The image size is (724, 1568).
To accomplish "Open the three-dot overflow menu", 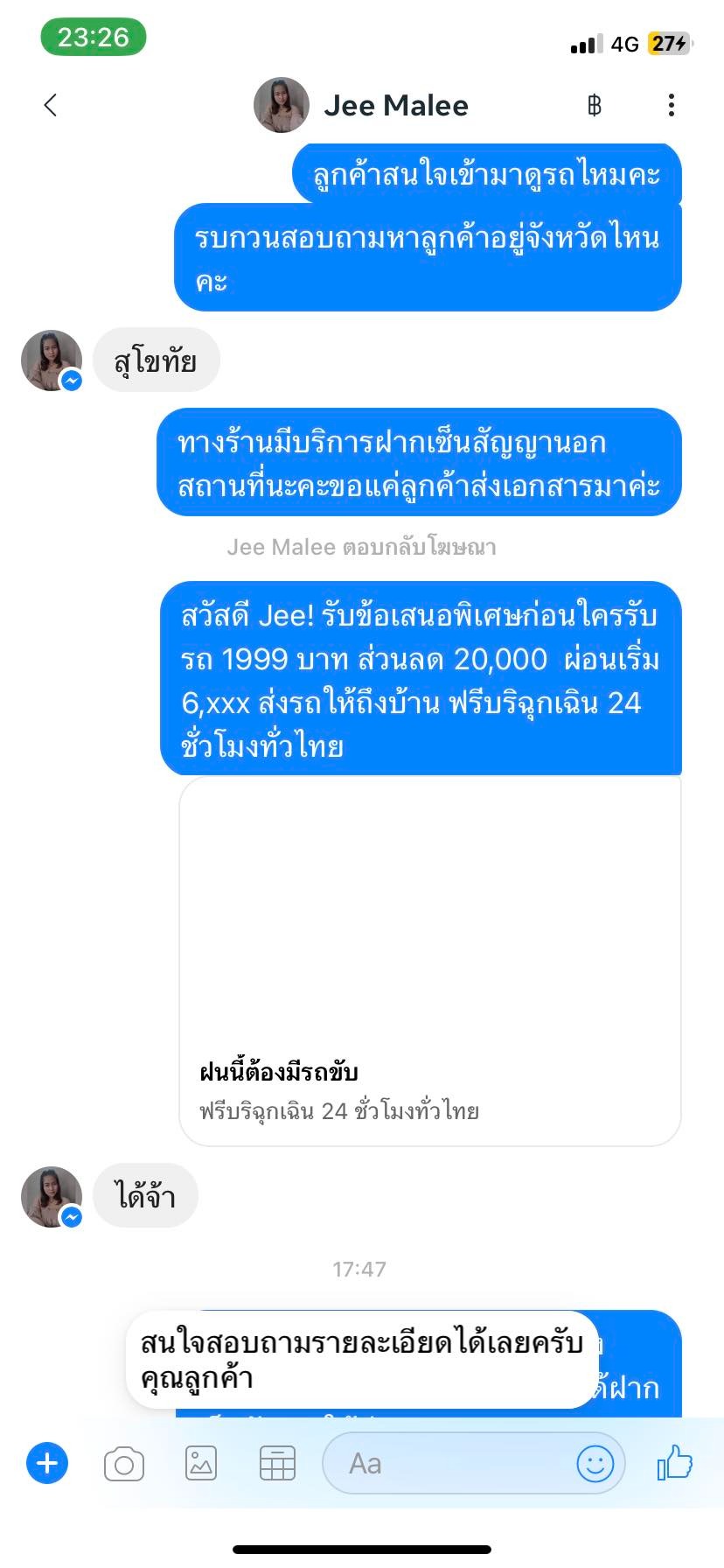I will [x=671, y=106].
